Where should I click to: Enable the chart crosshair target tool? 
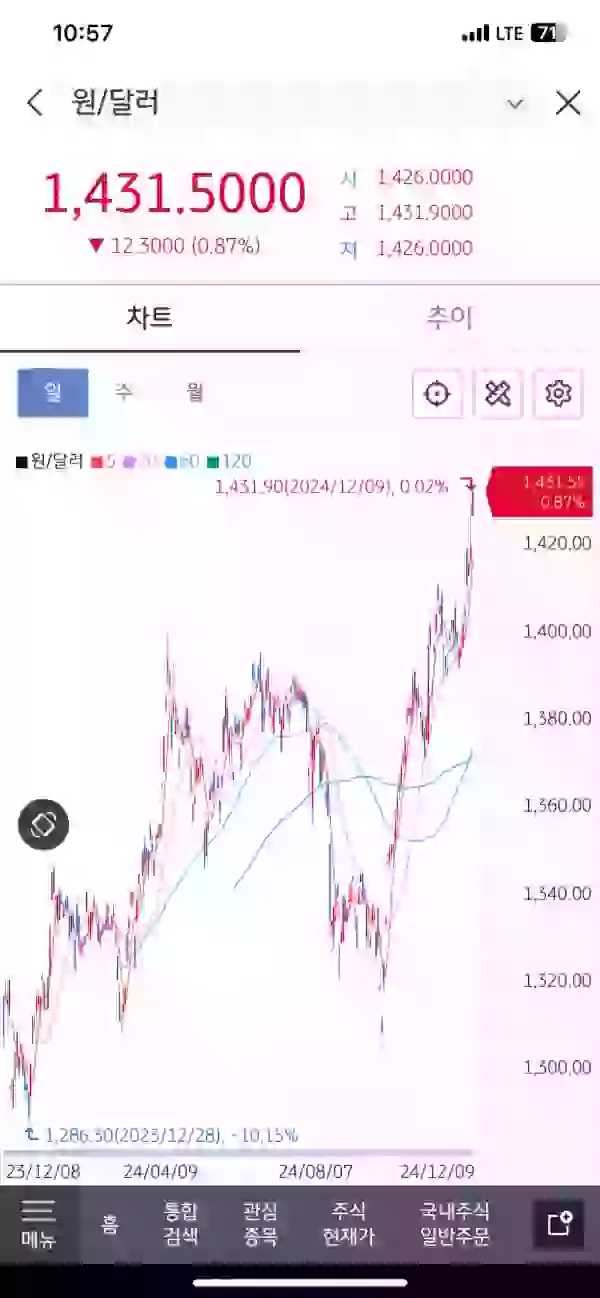click(x=437, y=394)
